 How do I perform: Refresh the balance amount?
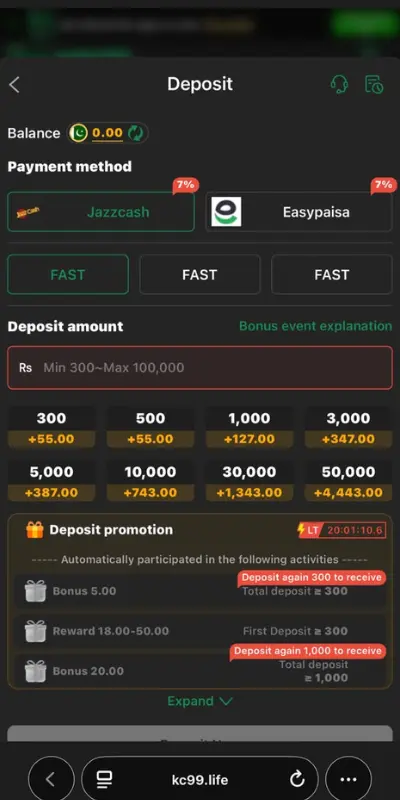136,133
